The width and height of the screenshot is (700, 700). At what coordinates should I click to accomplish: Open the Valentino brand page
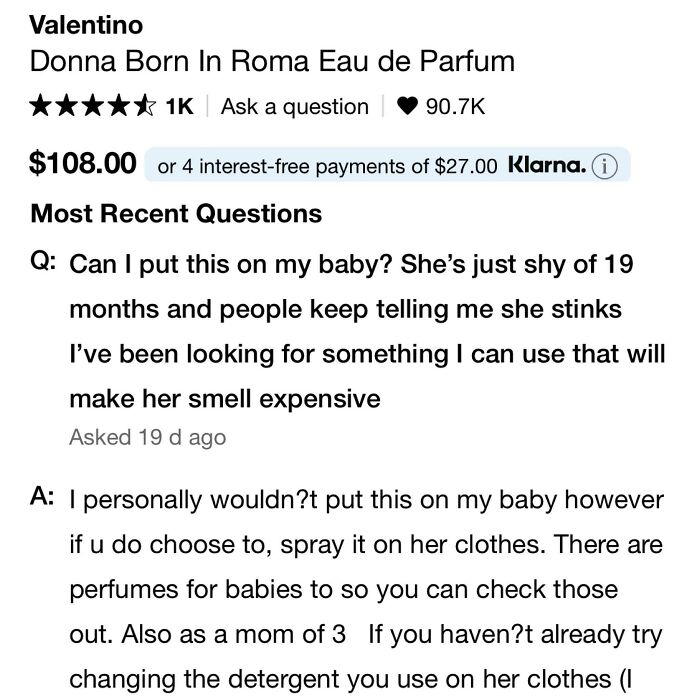point(86,24)
